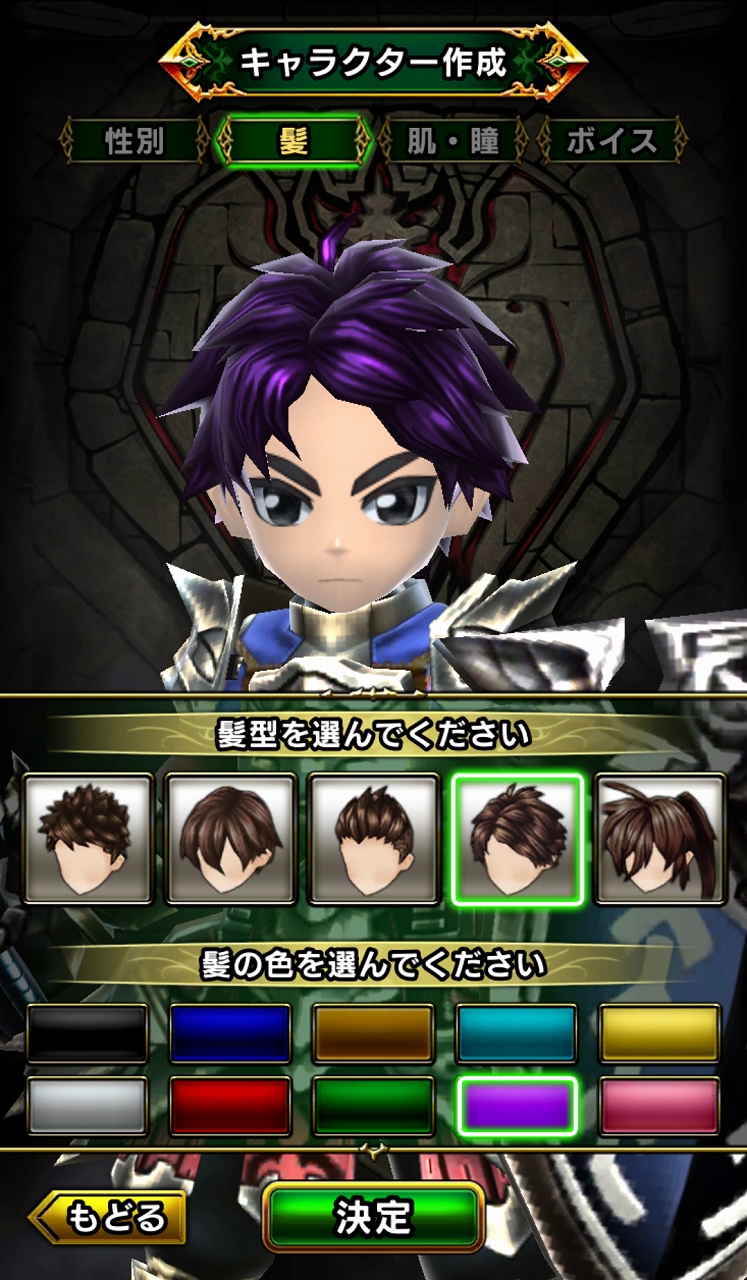This screenshot has height=1280, width=747.
Task: Switch to the ボイス tab
Action: point(612,140)
